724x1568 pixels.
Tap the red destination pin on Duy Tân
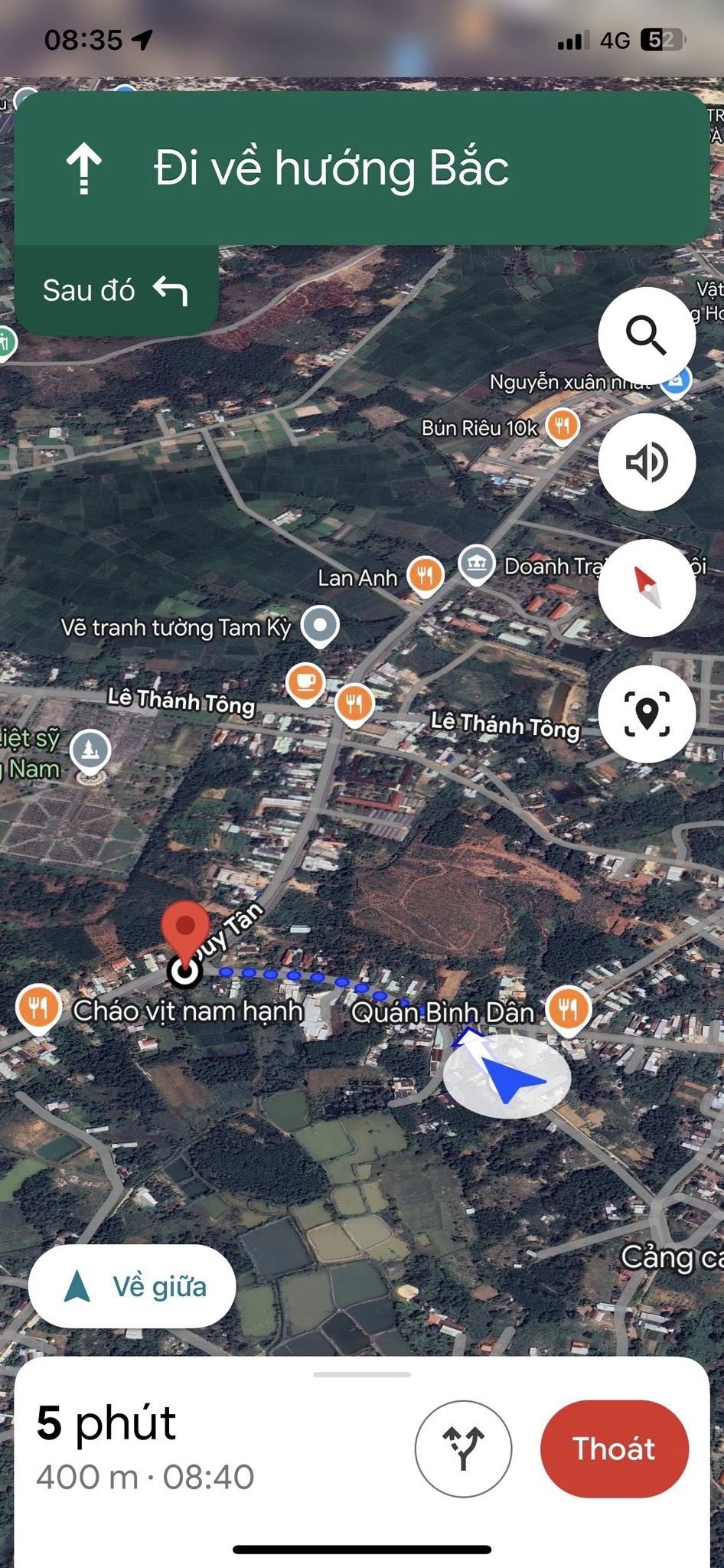click(185, 929)
